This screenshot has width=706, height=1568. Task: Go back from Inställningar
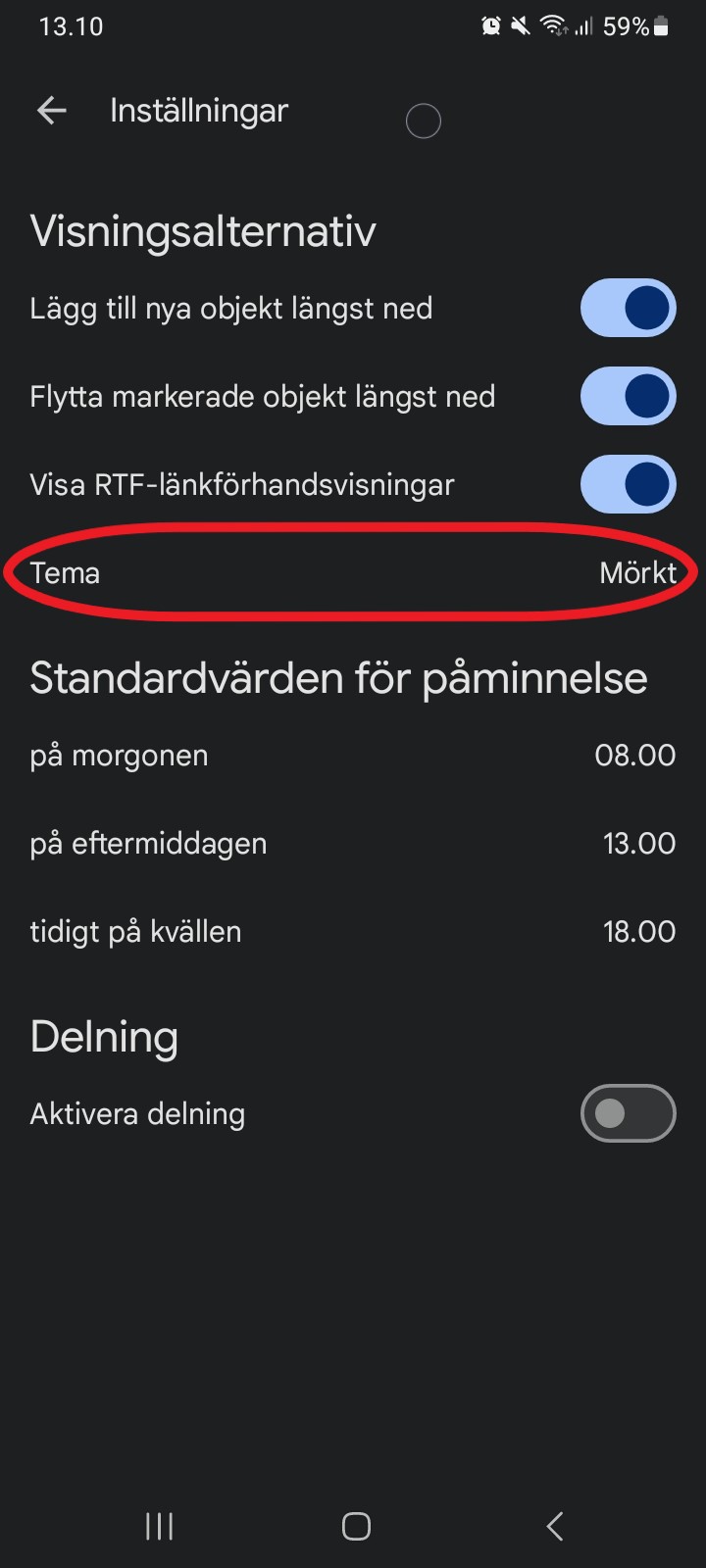52,111
